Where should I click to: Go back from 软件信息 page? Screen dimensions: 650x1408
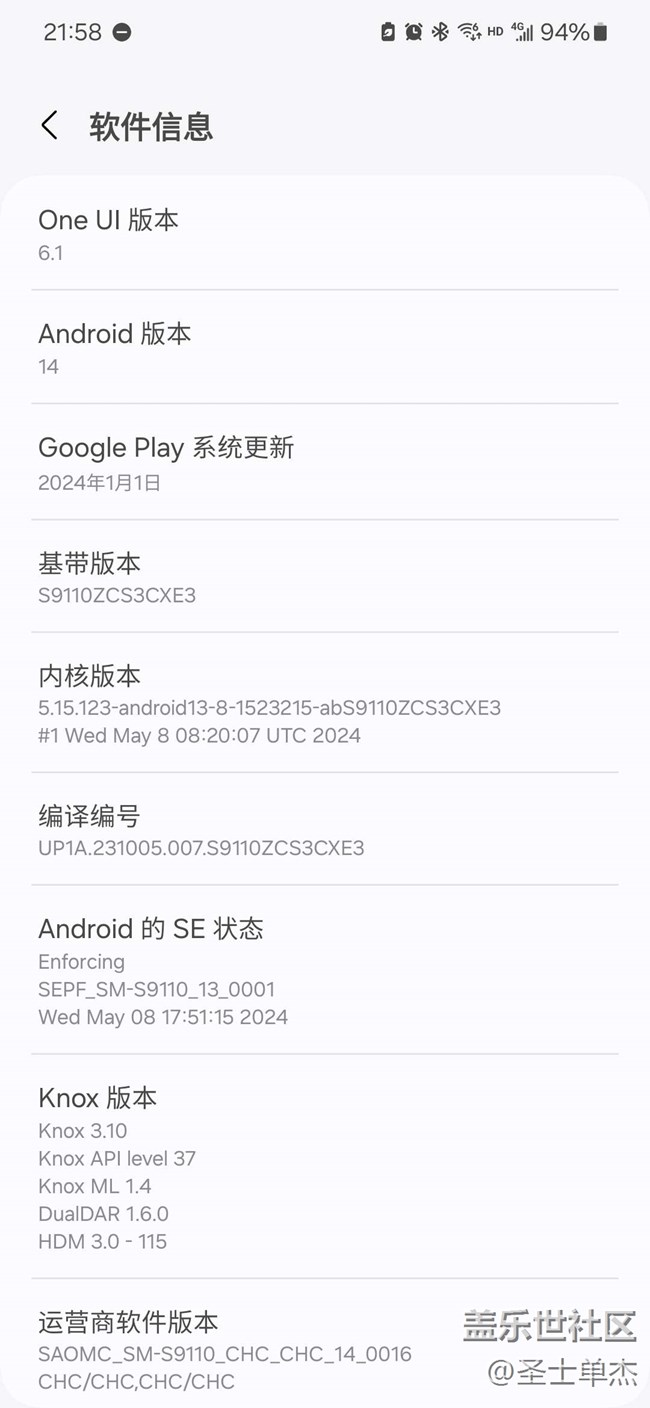[49, 126]
